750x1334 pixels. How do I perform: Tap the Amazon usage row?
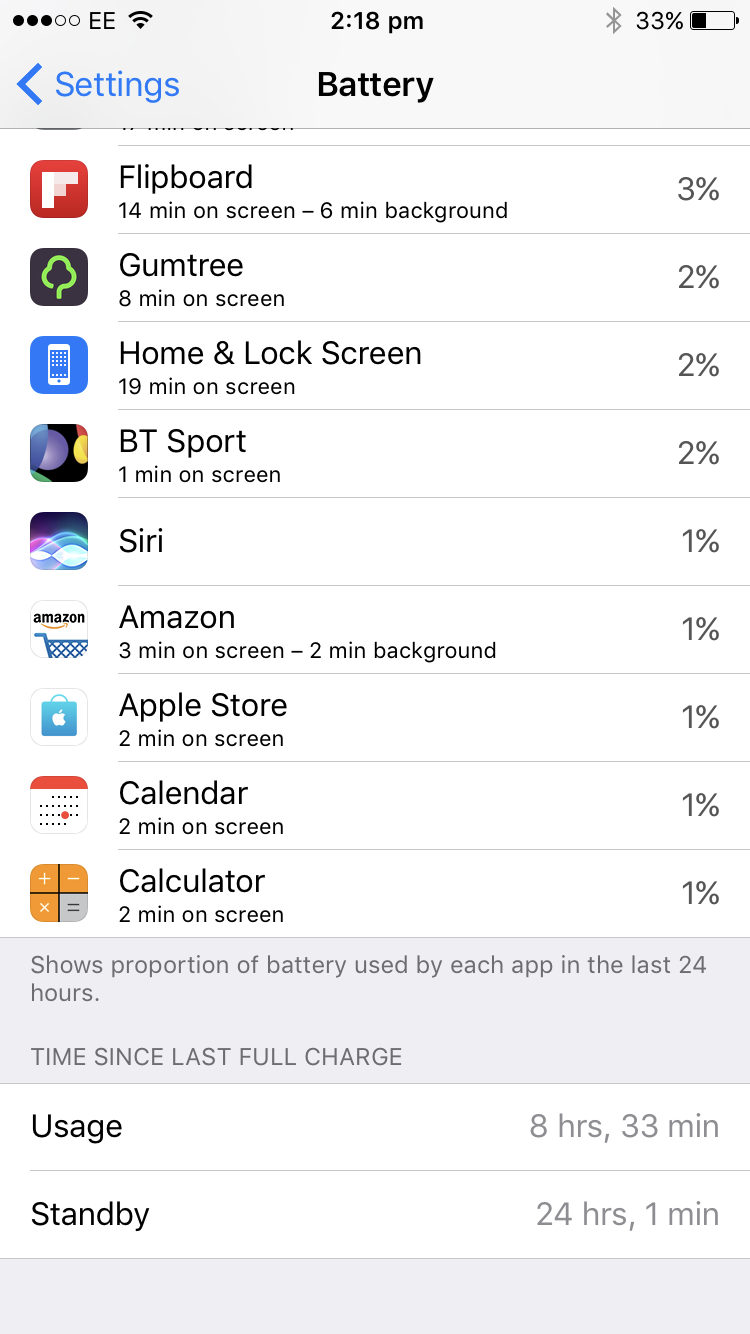(375, 630)
